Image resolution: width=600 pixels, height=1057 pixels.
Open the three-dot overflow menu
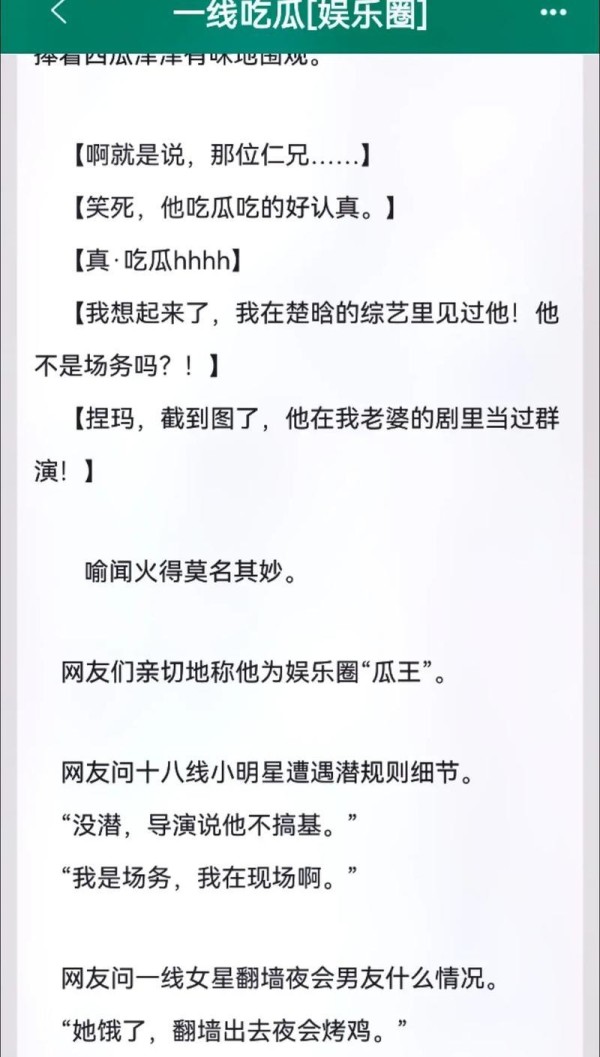(x=553, y=12)
